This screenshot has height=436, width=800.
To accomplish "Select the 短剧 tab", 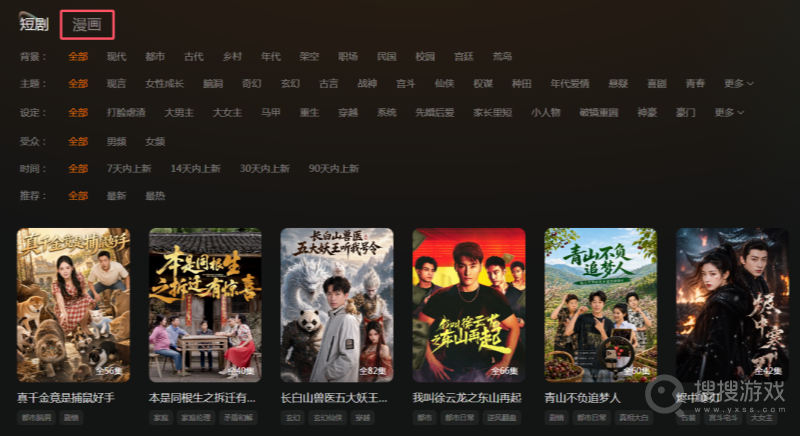I will 34,24.
